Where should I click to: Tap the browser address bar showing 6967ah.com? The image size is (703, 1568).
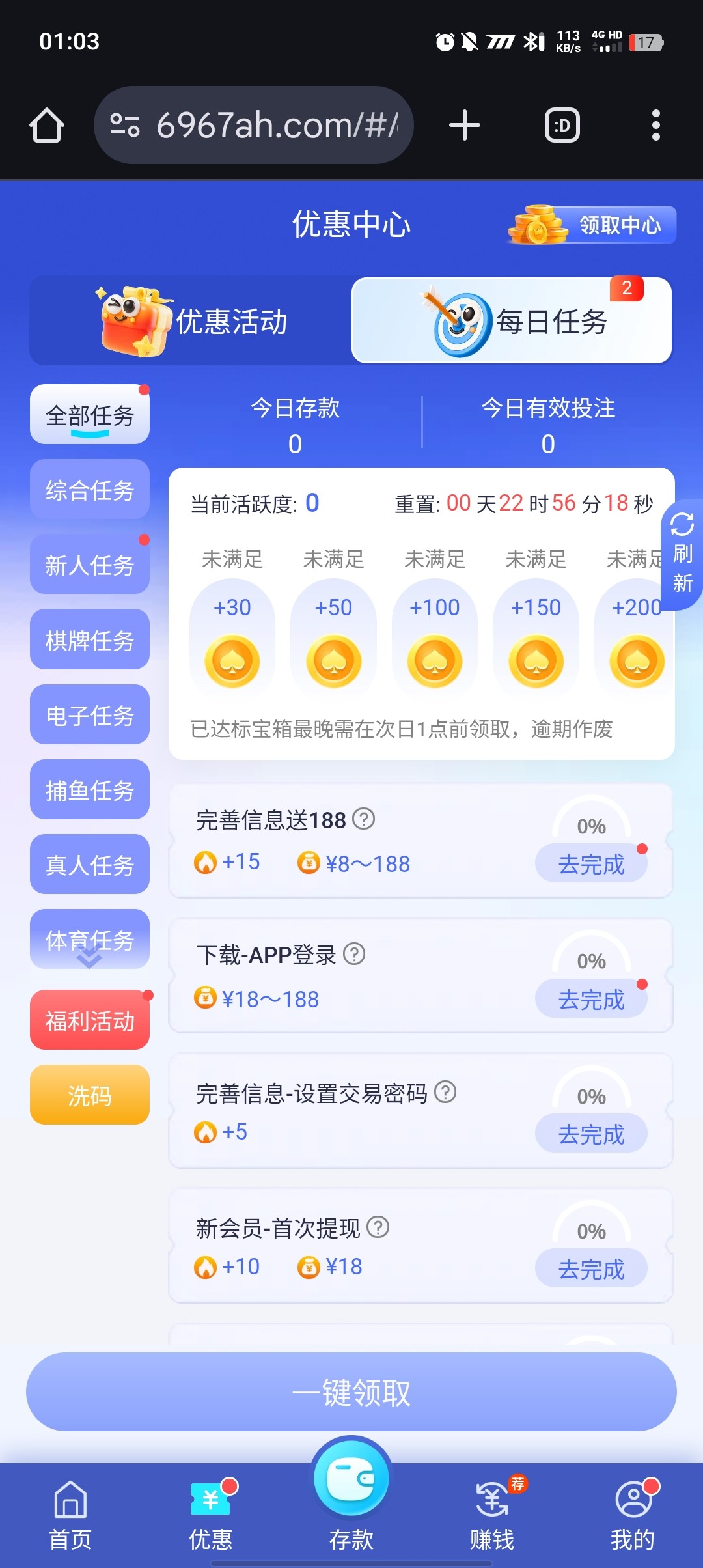(254, 124)
